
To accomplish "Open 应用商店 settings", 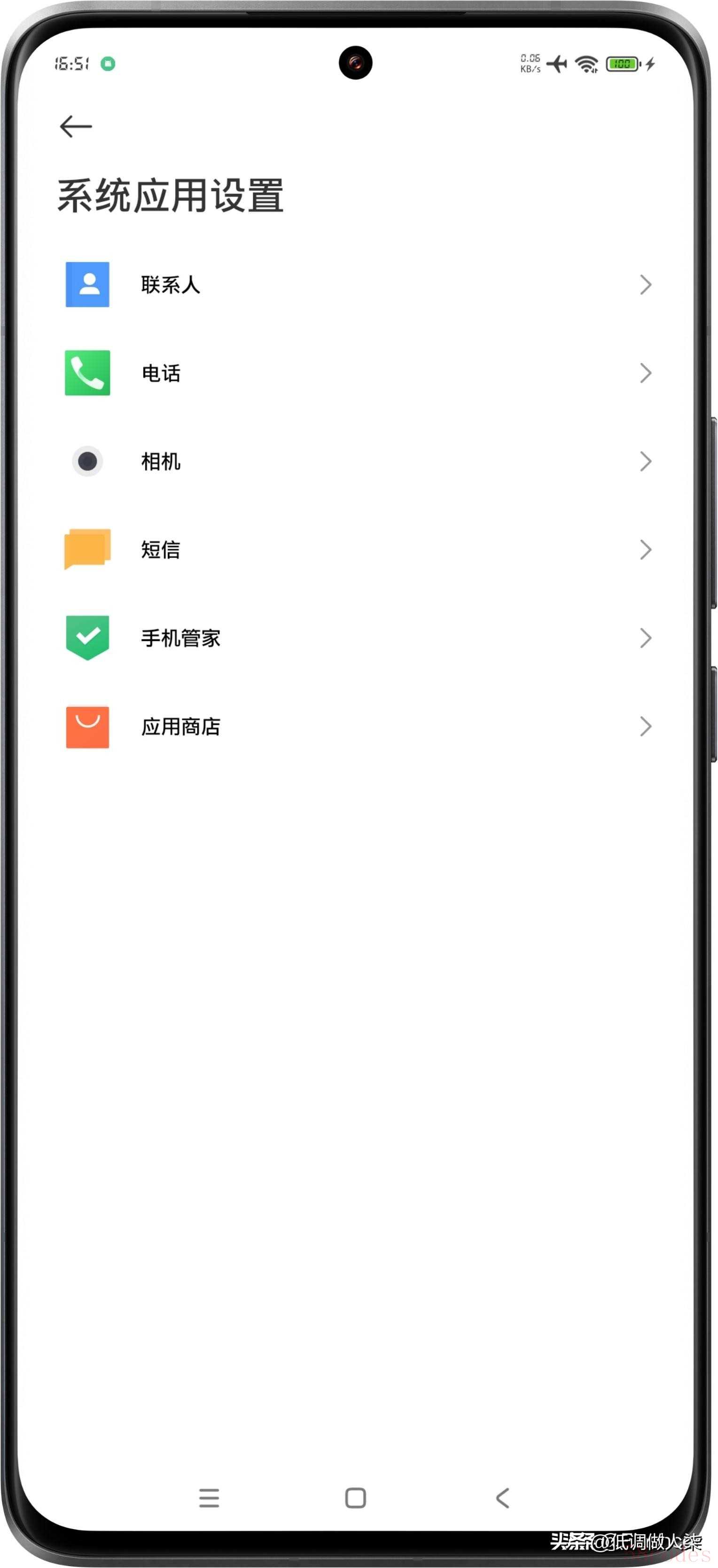I will [181, 726].
